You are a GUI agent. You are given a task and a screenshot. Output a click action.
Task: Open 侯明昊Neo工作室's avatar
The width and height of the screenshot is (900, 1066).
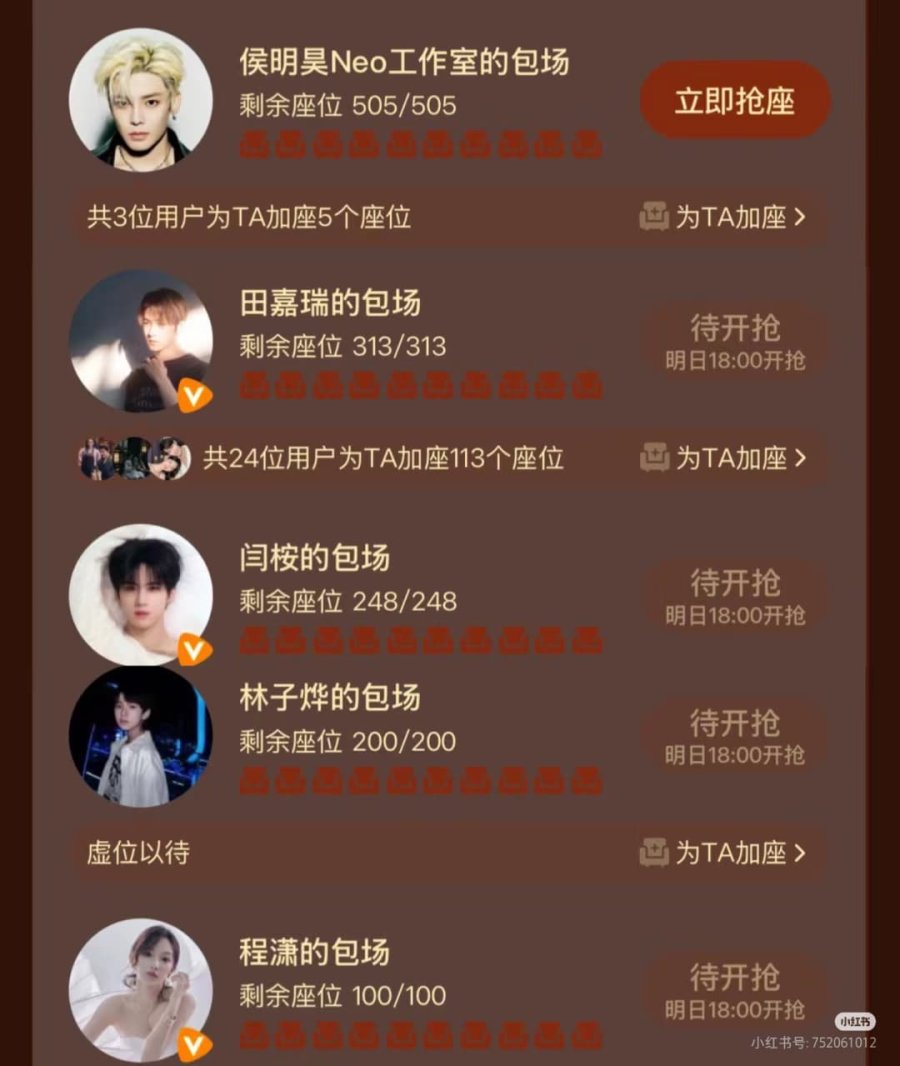[x=140, y=100]
